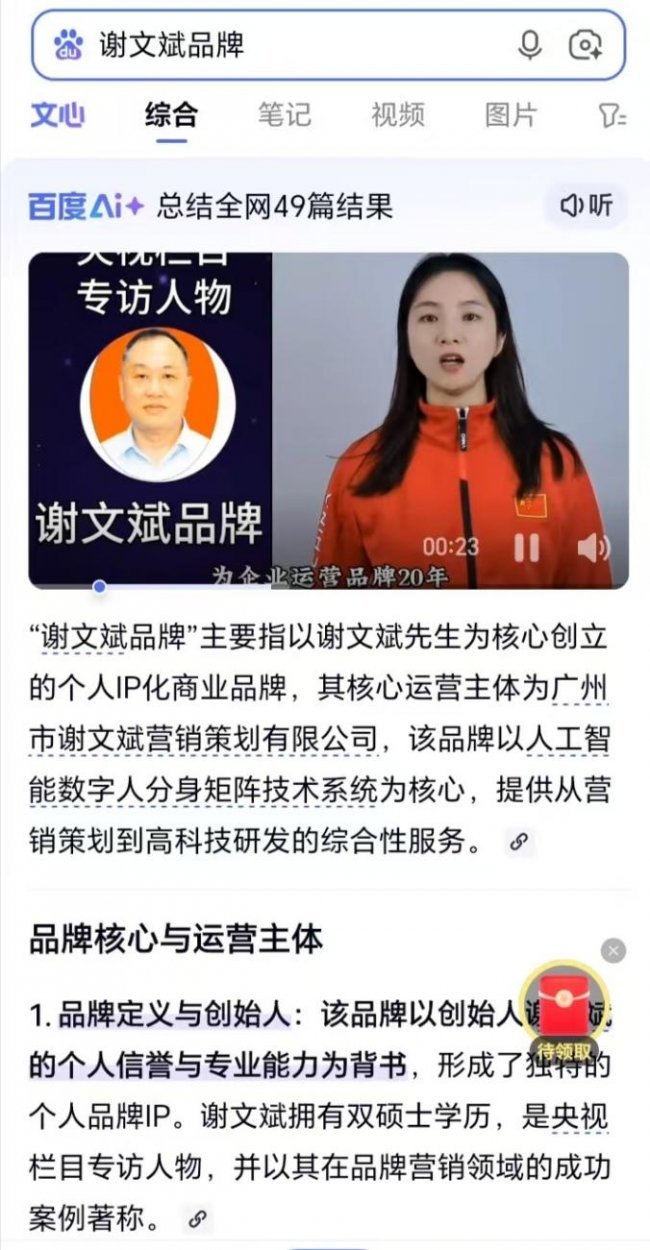Open the search filter icon
This screenshot has width=650, height=1250.
(612, 116)
